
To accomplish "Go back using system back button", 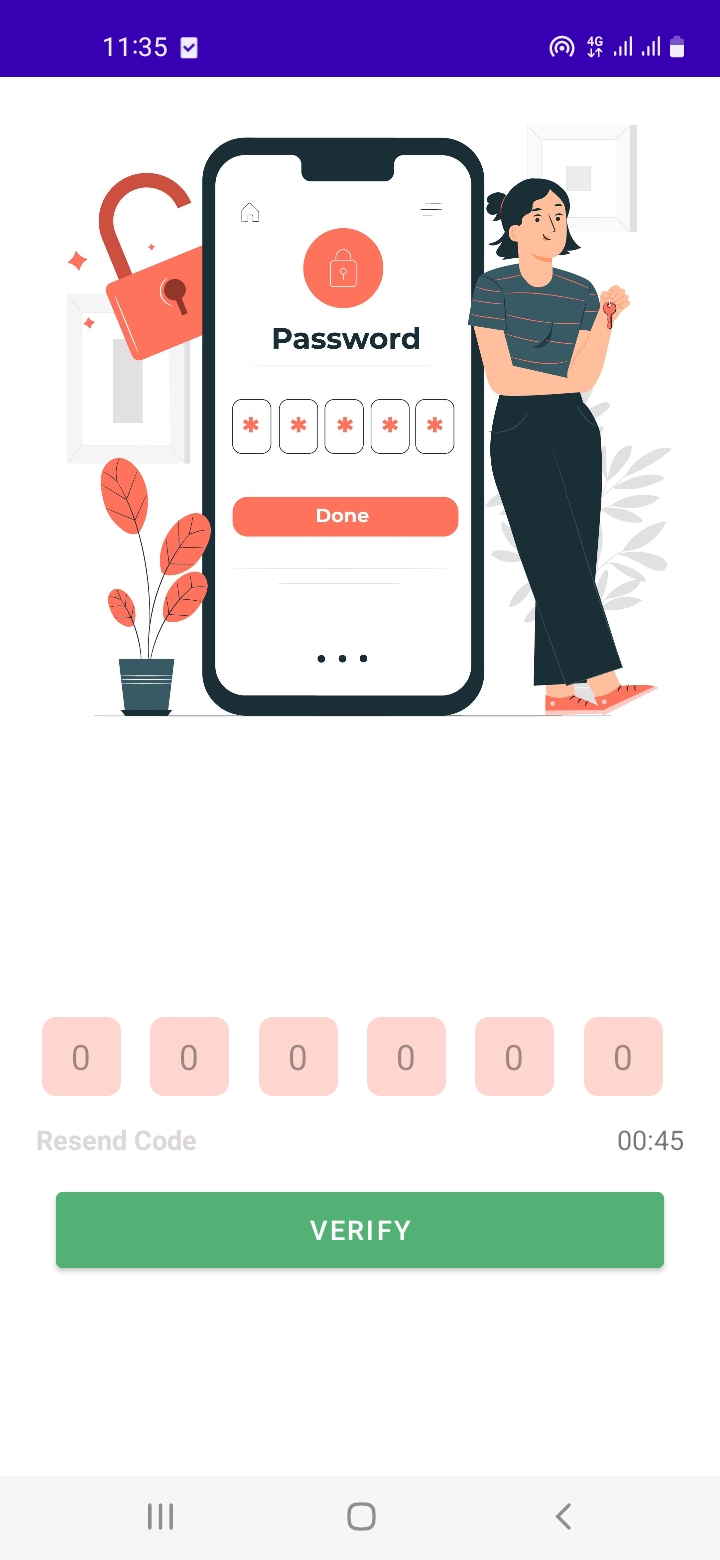I will [x=563, y=1516].
